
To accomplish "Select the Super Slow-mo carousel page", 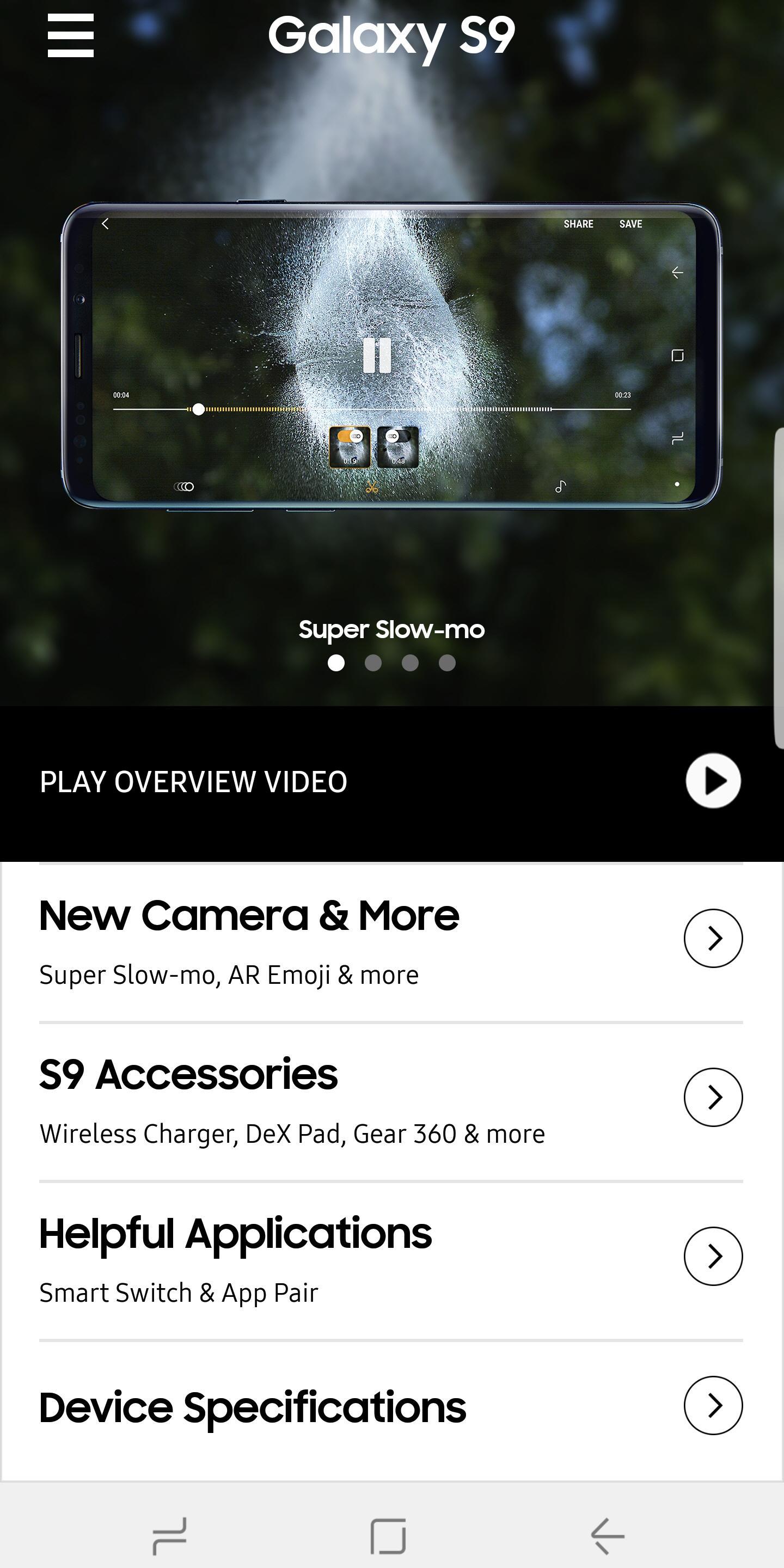I will (336, 665).
